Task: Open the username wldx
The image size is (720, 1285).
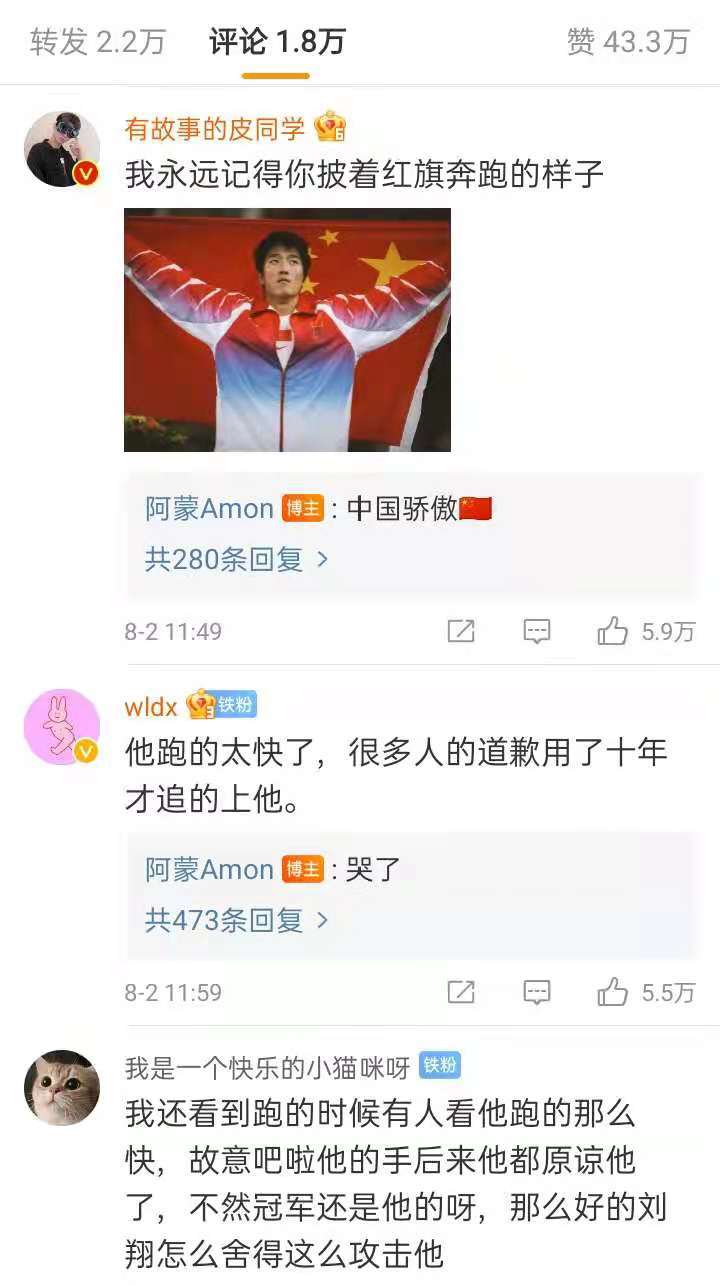Action: [151, 707]
